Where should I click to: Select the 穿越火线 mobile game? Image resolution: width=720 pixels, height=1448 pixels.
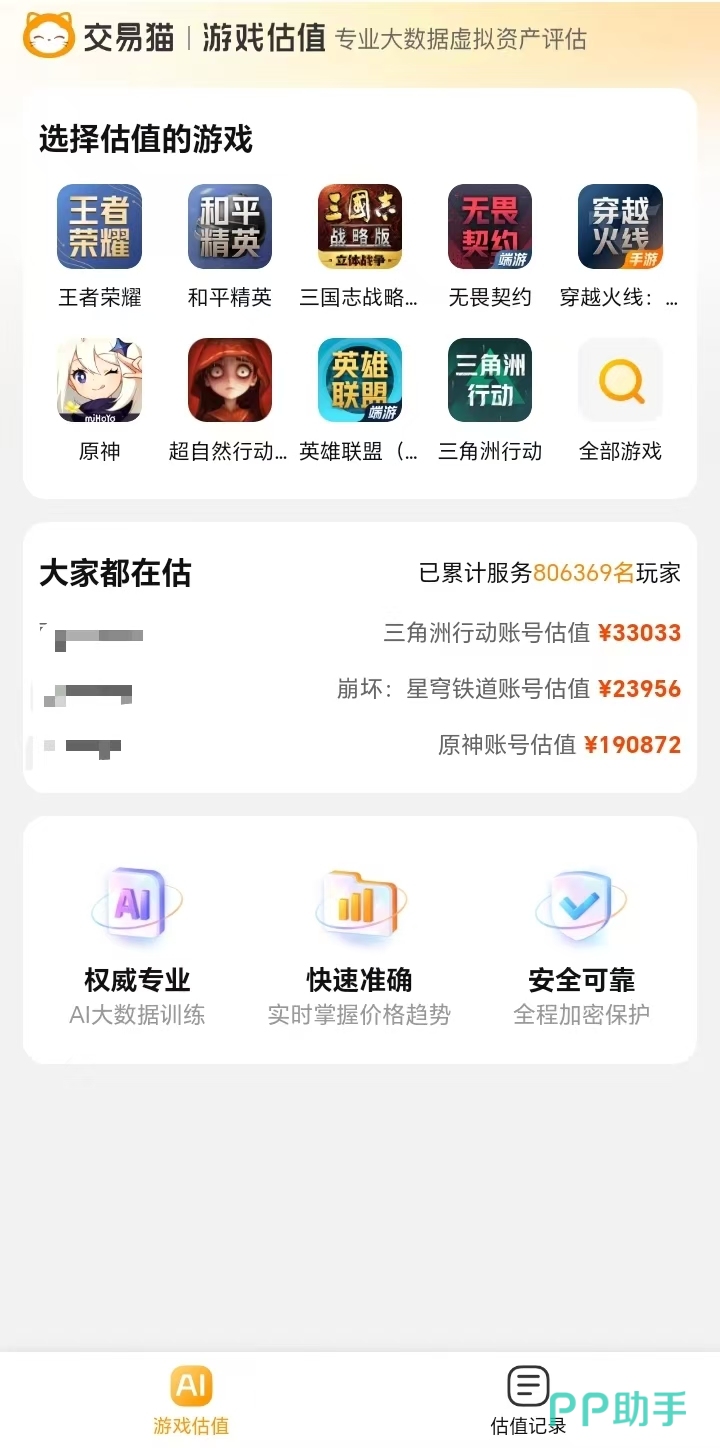pos(620,227)
